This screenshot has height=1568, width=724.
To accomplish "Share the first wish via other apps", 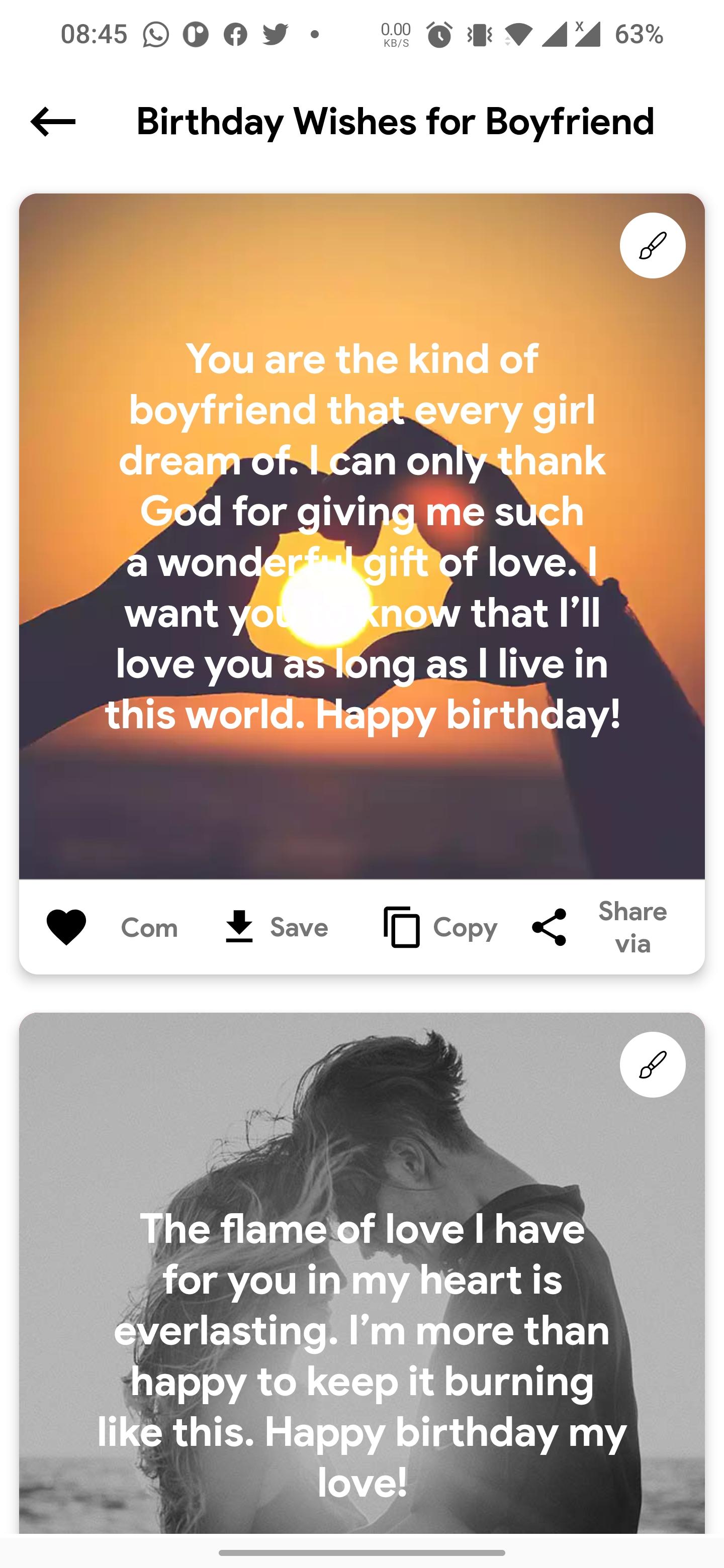I will click(600, 927).
